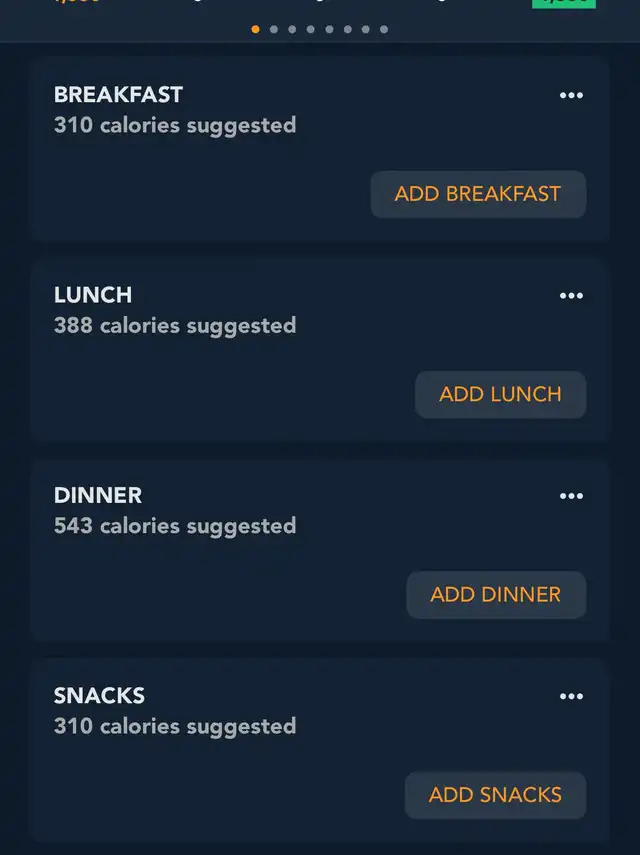Open the Breakfast overflow menu
The image size is (640, 855).
coord(571,96)
